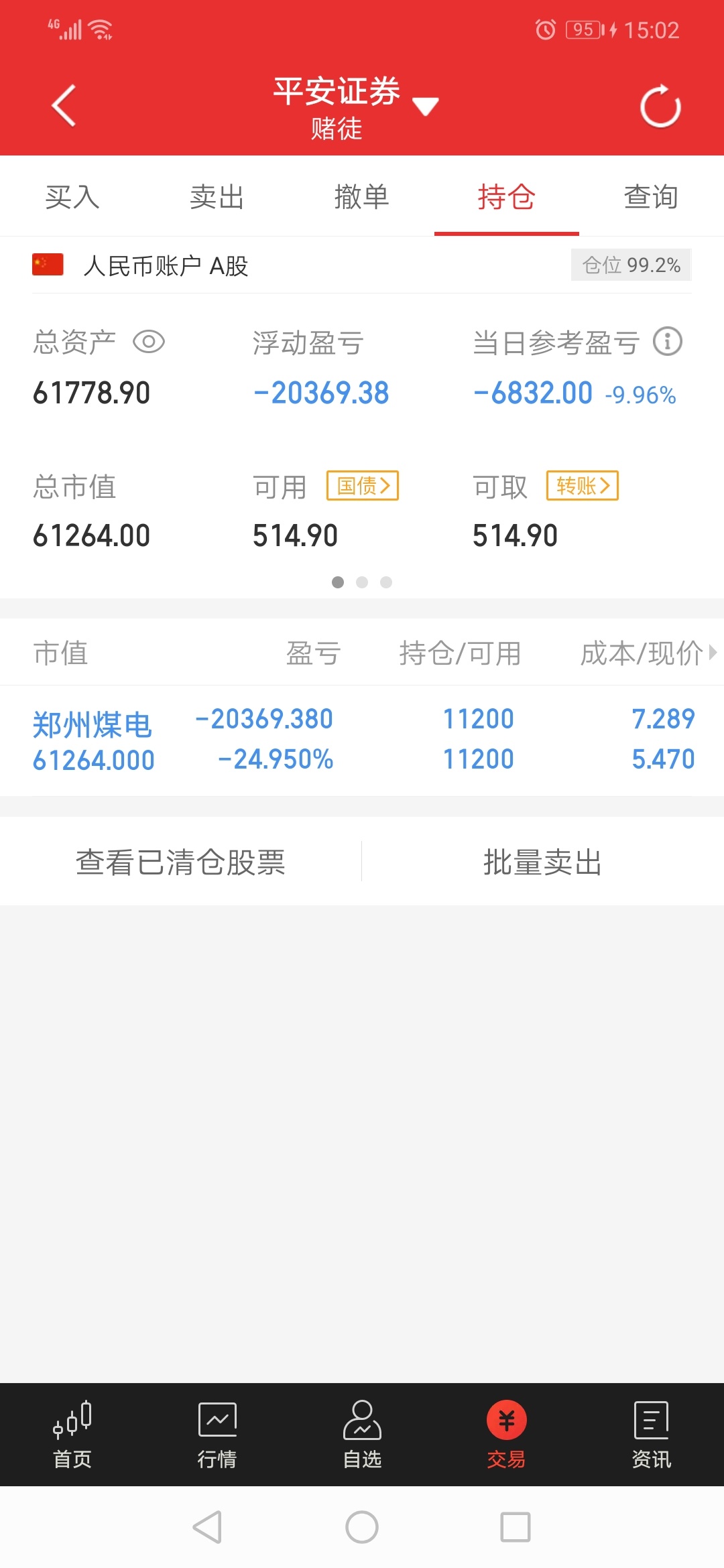Tap the 国债 button

coord(363,486)
